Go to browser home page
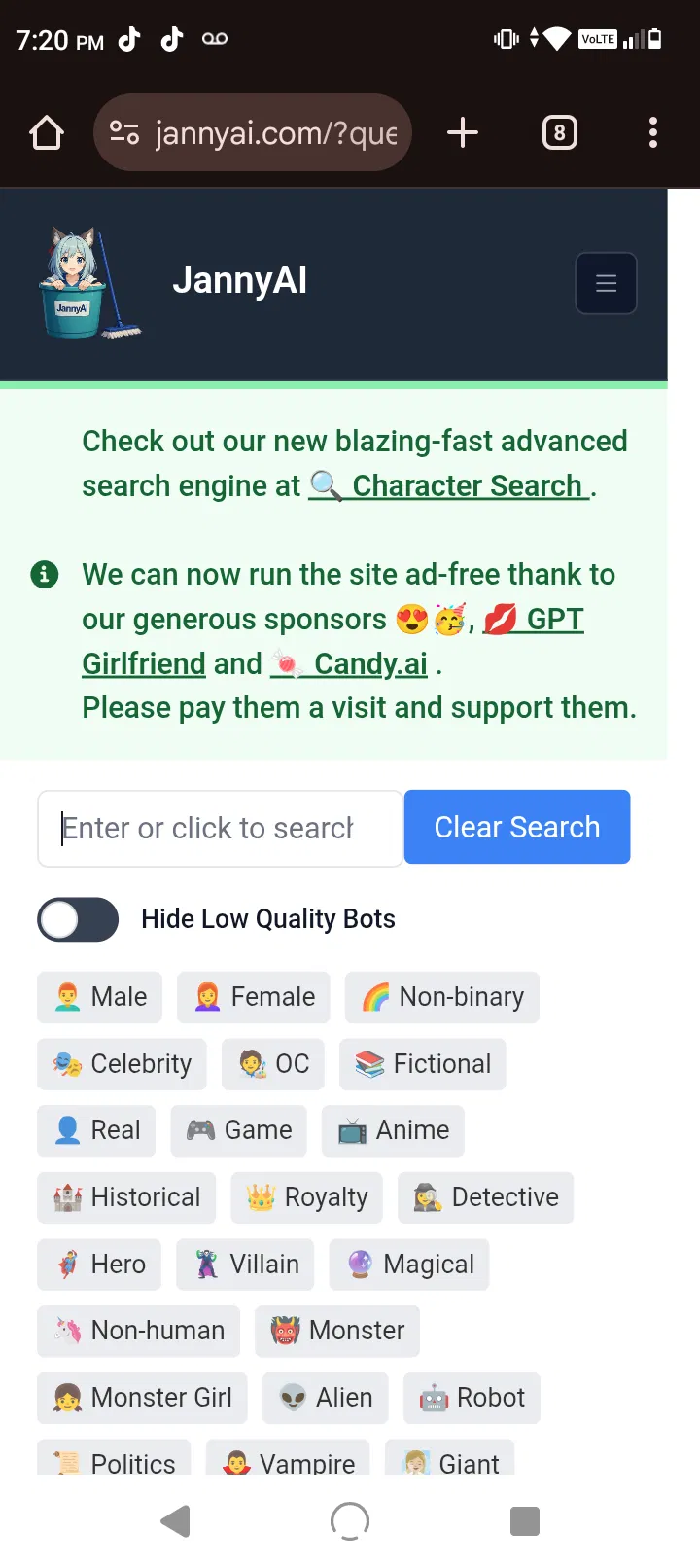The width and height of the screenshot is (700, 1568). 47,133
